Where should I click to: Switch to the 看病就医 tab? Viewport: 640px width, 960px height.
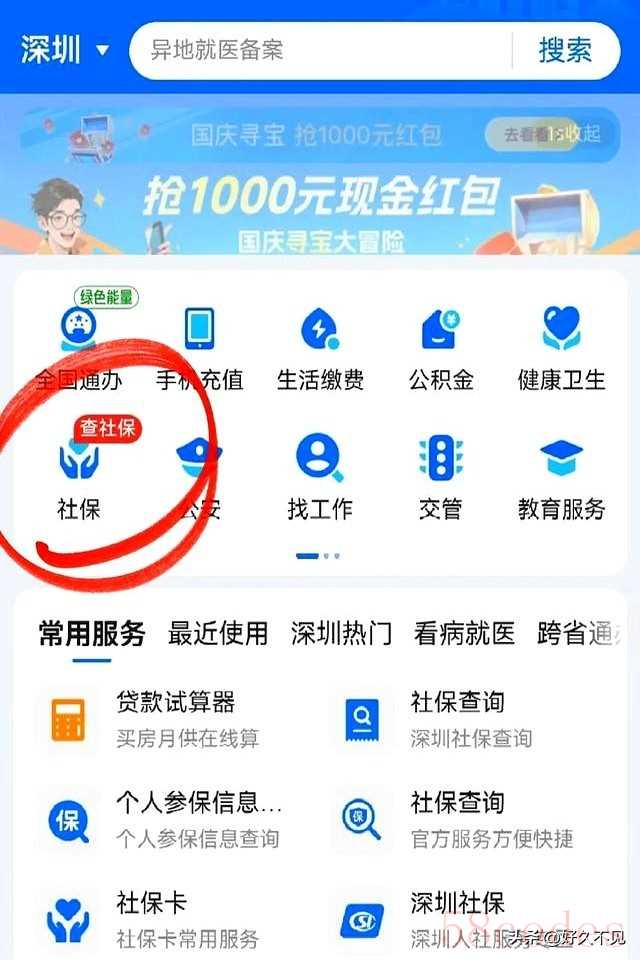[x=464, y=633]
